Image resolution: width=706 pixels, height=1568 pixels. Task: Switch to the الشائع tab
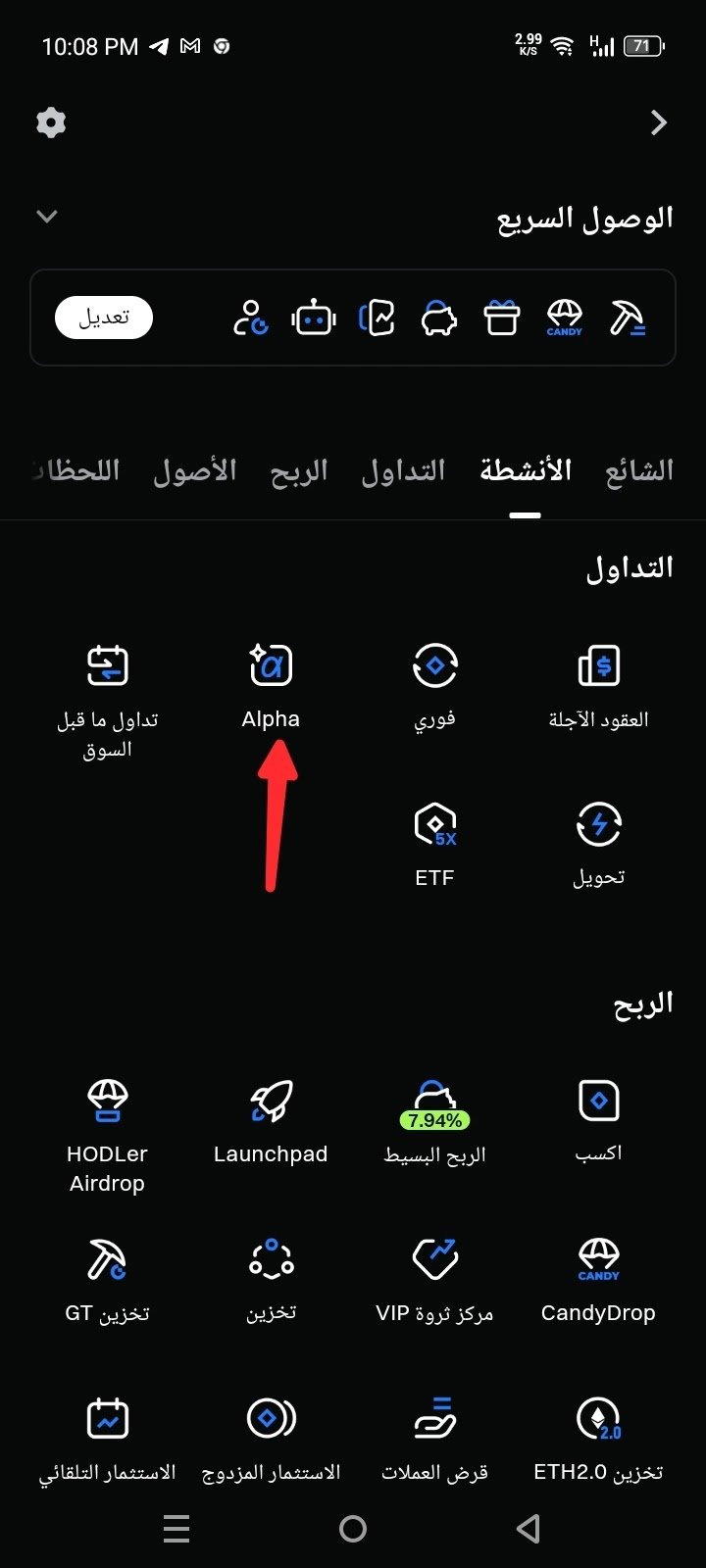click(x=638, y=471)
